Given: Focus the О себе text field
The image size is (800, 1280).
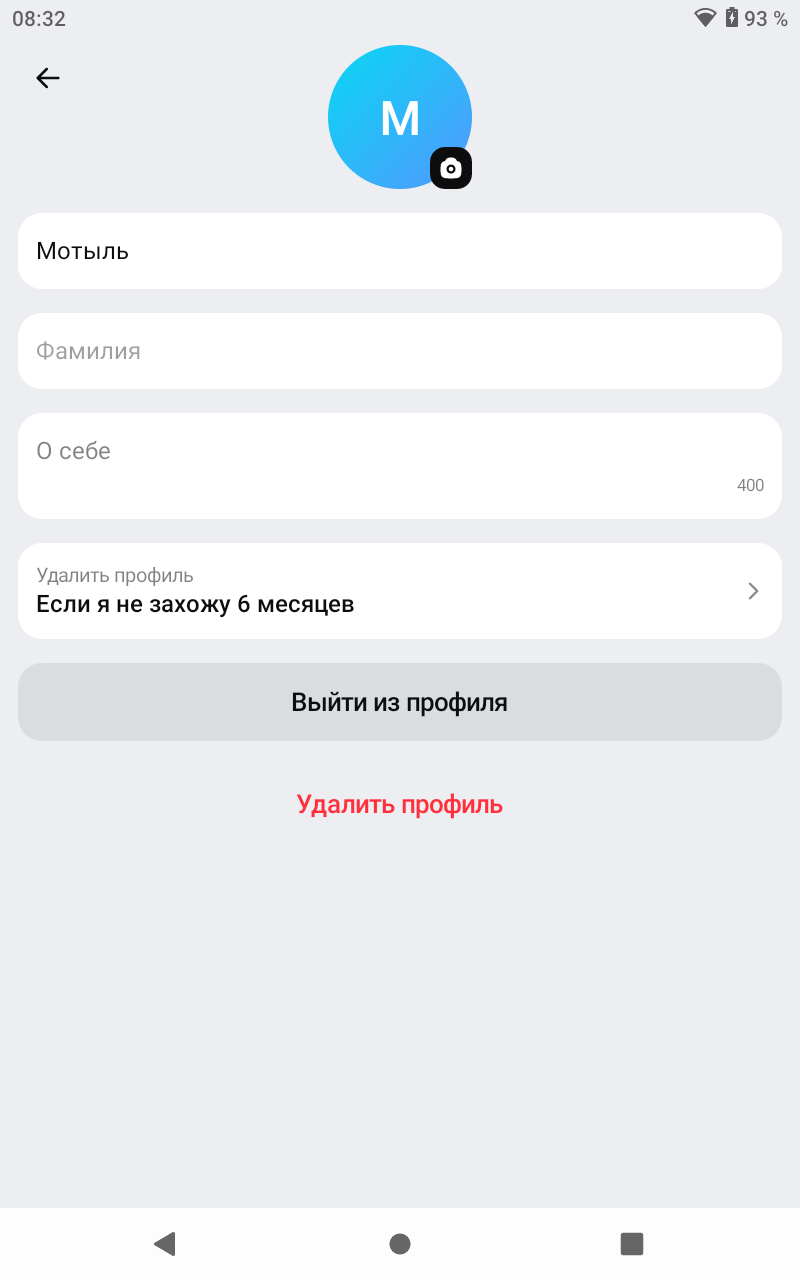Looking at the screenshot, I should pyautogui.click(x=400, y=465).
